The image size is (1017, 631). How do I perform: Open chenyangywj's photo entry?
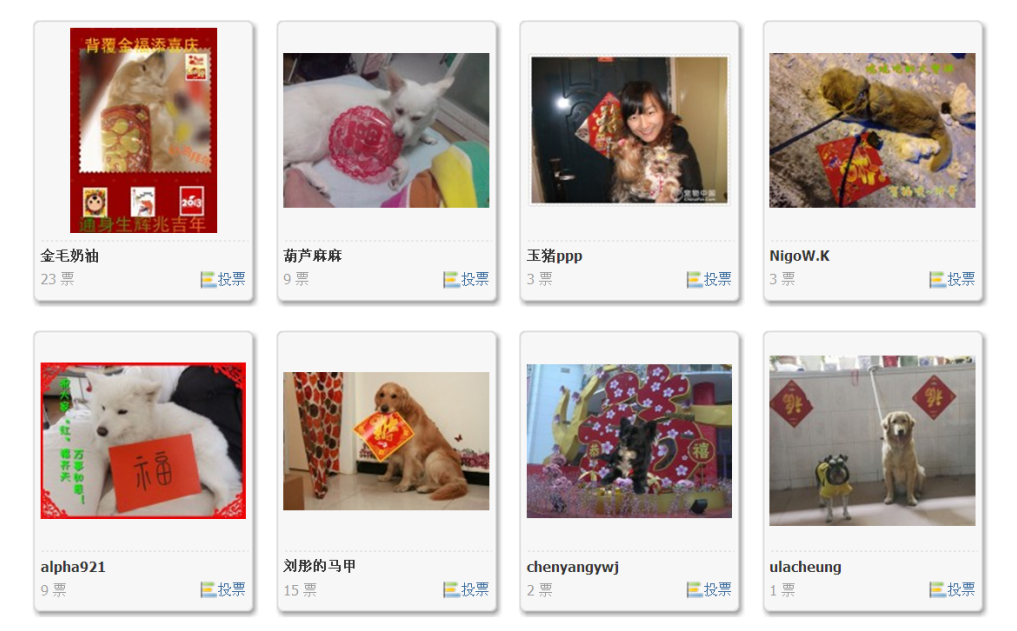tap(629, 440)
